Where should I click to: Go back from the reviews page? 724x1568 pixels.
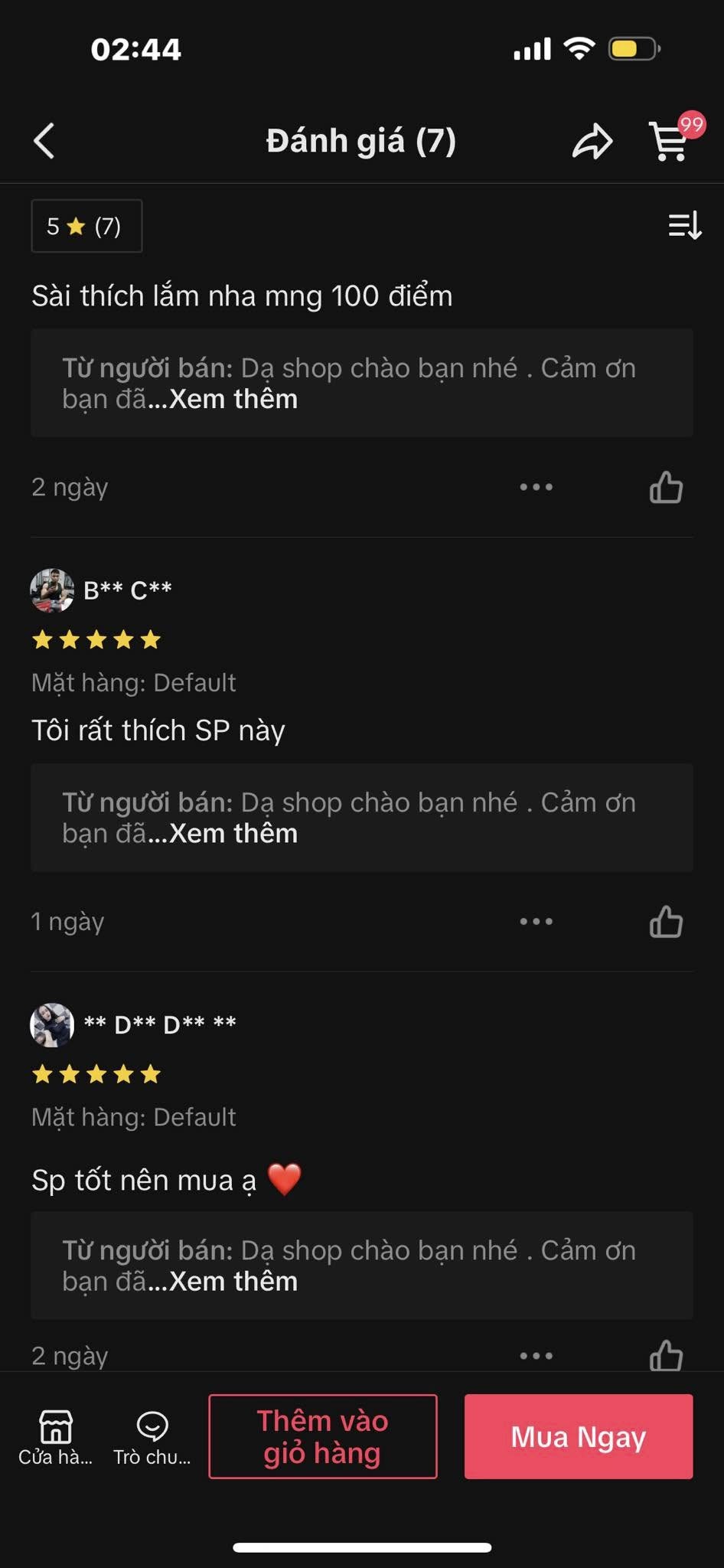(44, 141)
